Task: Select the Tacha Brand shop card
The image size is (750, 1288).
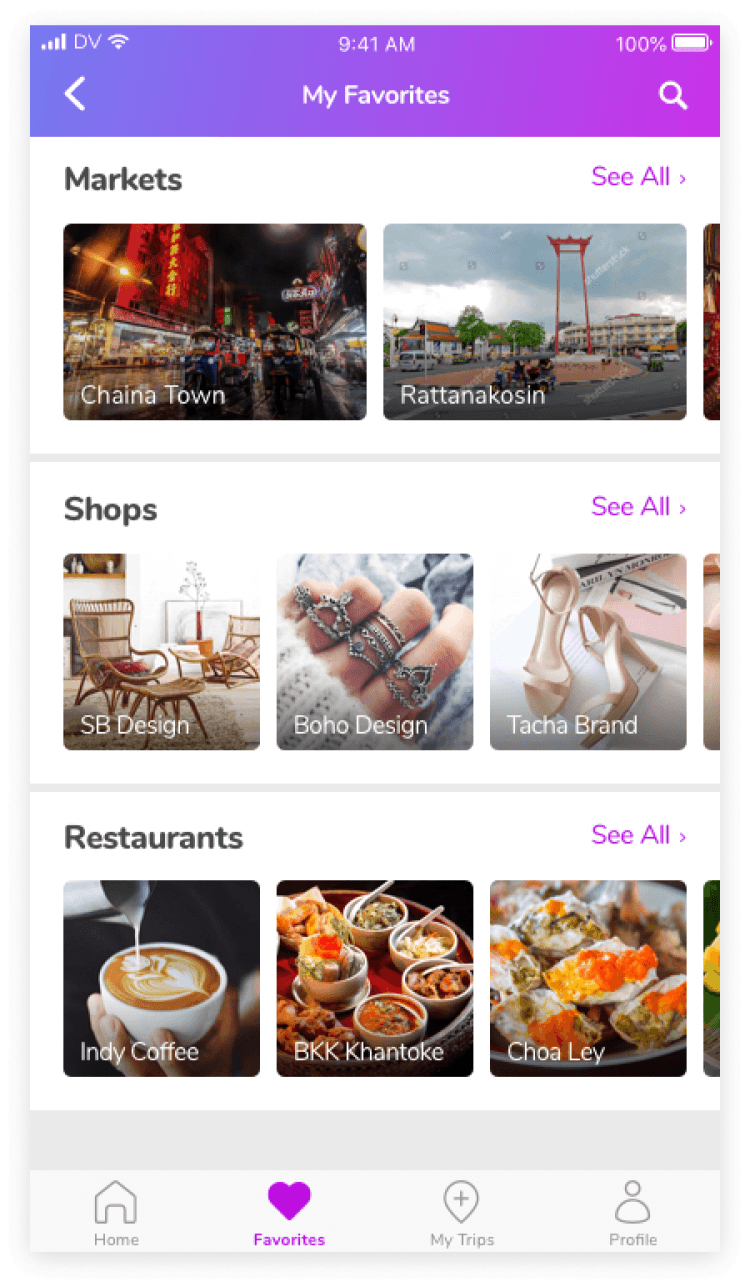Action: (588, 651)
